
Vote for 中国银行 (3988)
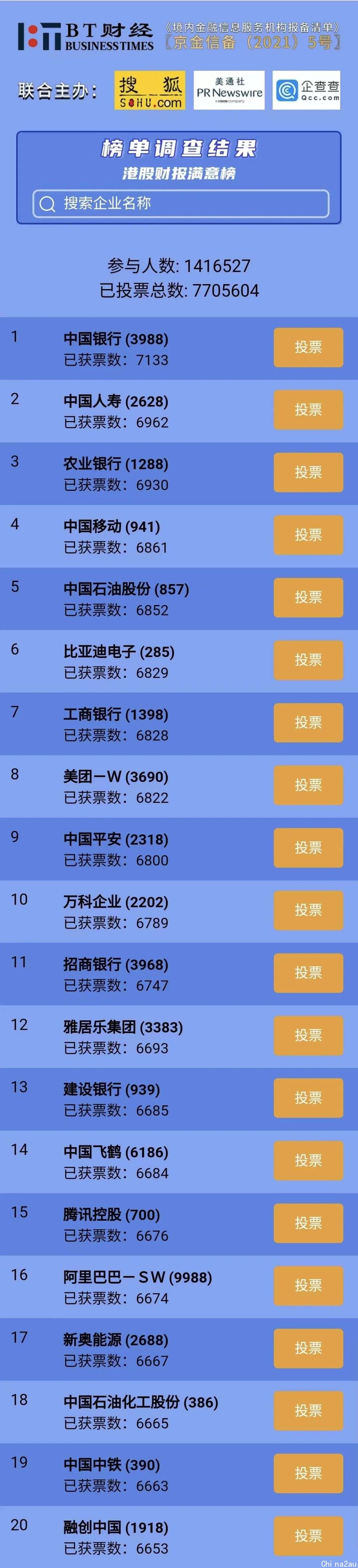(x=308, y=348)
